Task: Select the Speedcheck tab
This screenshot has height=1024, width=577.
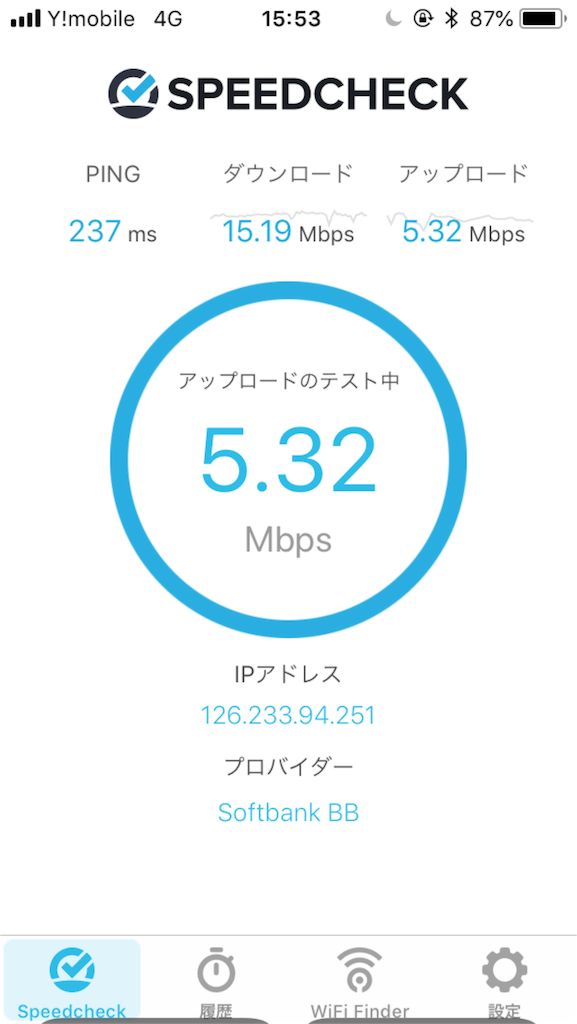Action: (x=72, y=982)
